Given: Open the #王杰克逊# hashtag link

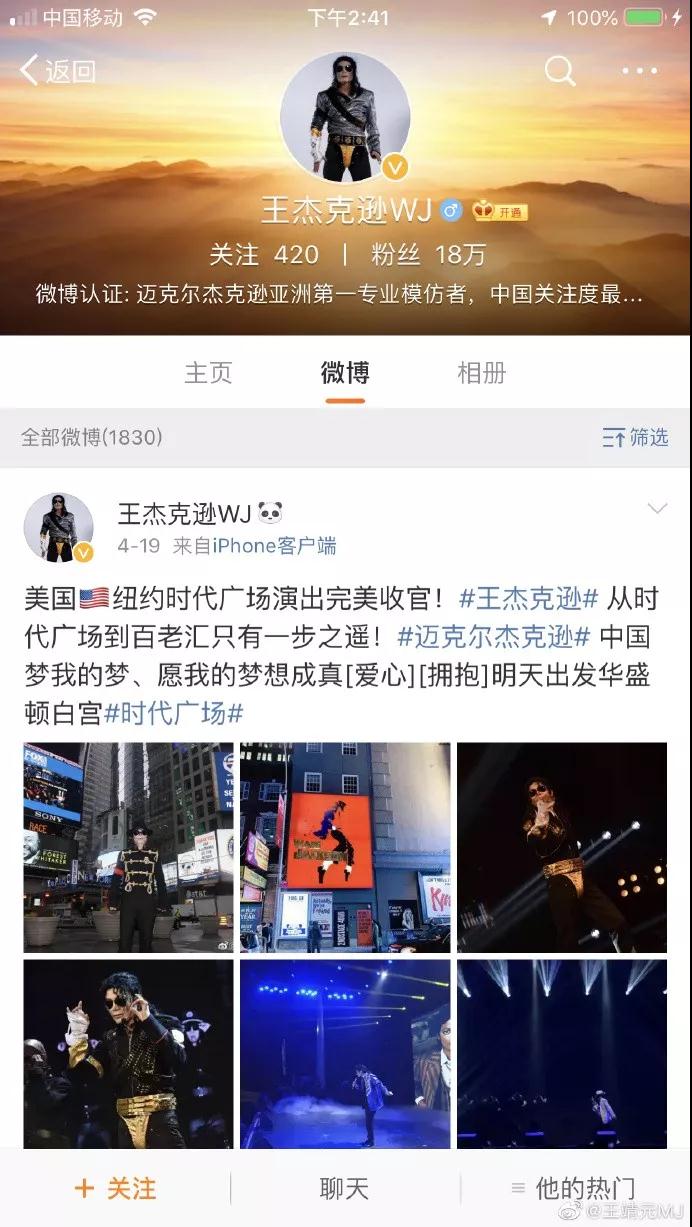Looking at the screenshot, I should (528, 599).
